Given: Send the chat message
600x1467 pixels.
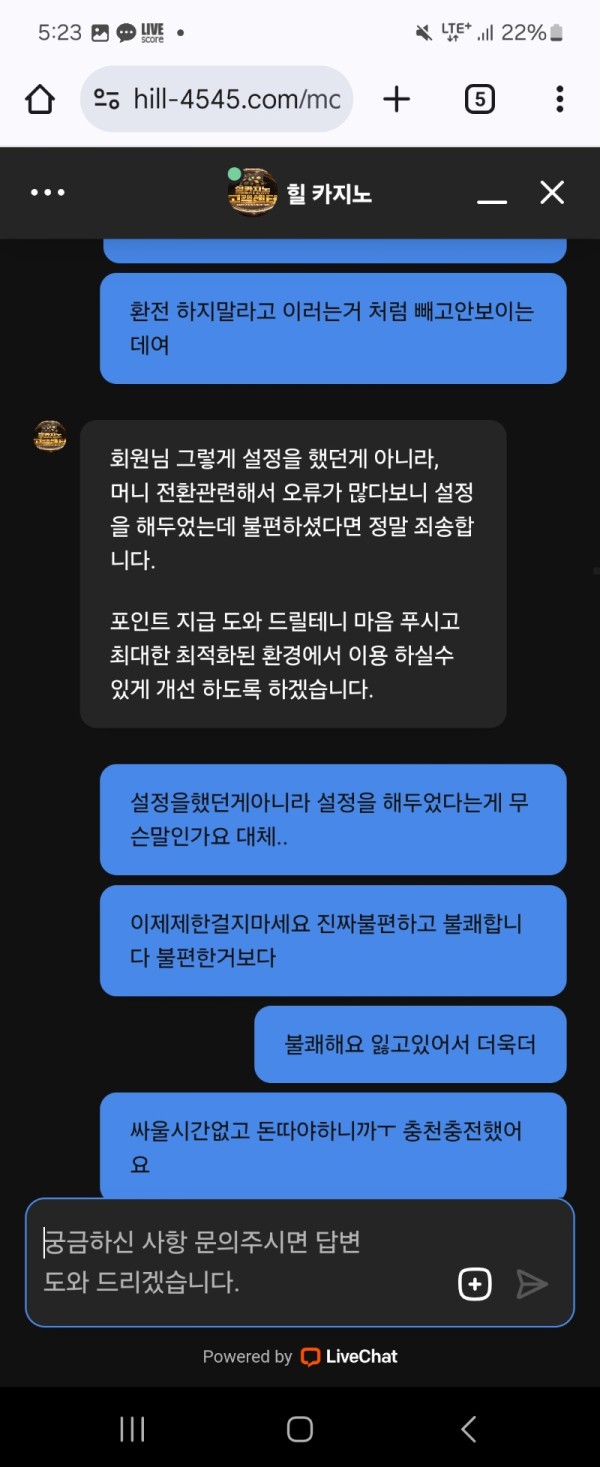Looking at the screenshot, I should 532,1284.
